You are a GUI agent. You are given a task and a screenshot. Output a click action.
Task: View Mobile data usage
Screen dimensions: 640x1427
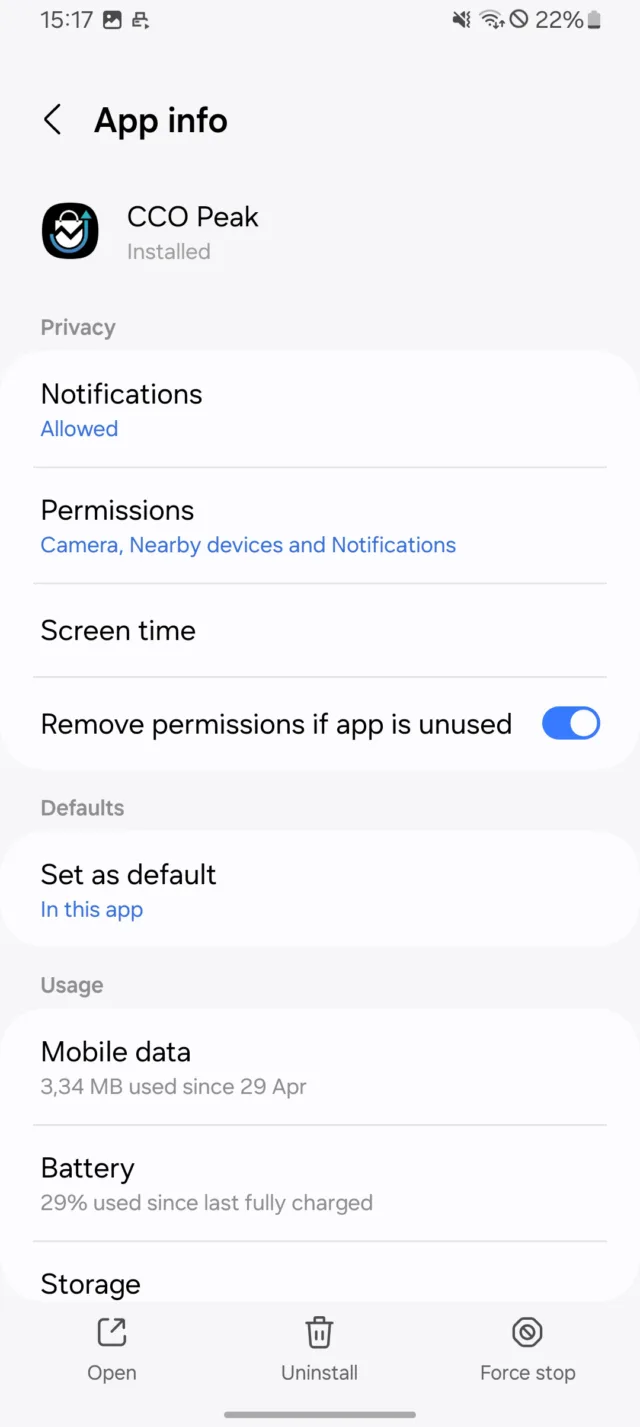click(320, 1067)
